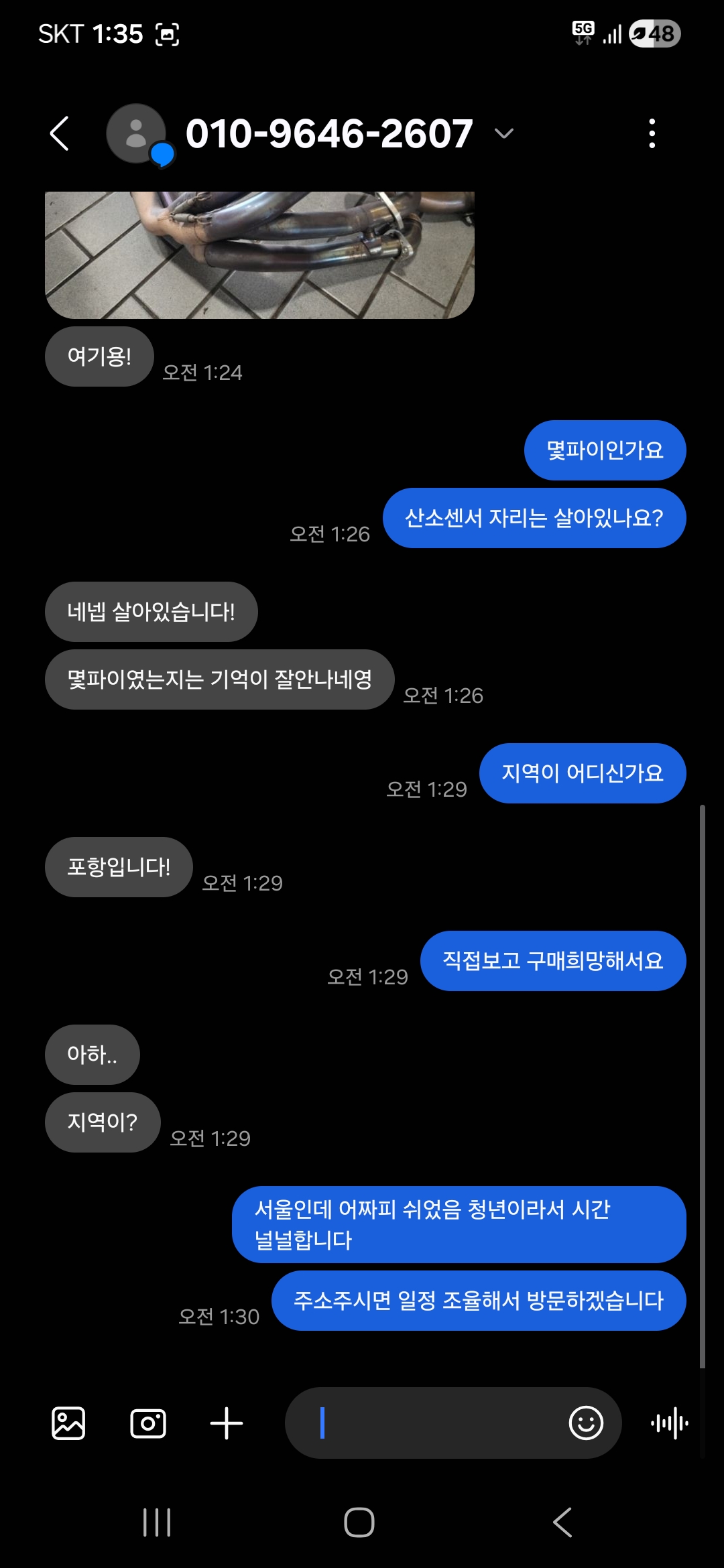
Task: Open the received exhaust pipe photo
Action: click(x=259, y=255)
